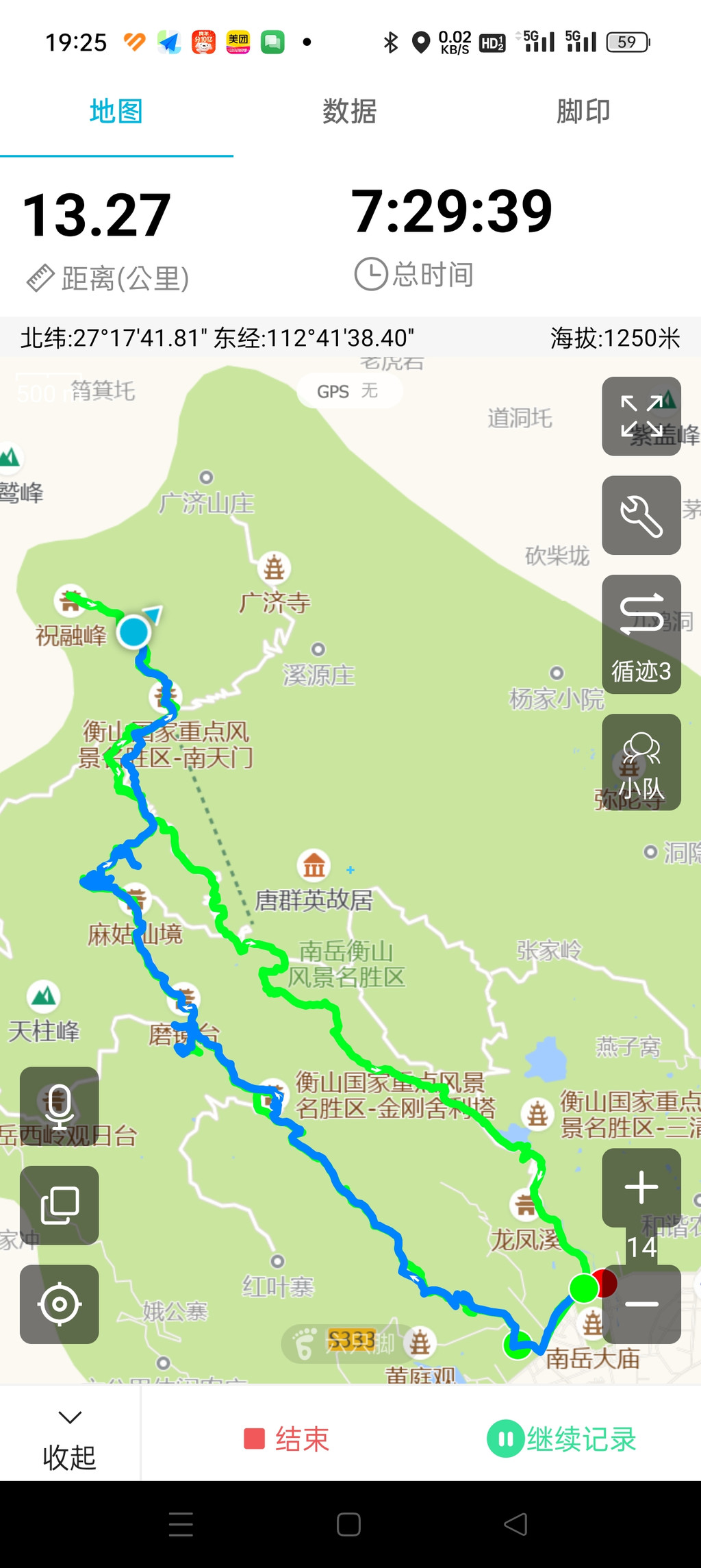701x1568 pixels.
Task: Open the 小队 team button
Action: pyautogui.click(x=641, y=762)
